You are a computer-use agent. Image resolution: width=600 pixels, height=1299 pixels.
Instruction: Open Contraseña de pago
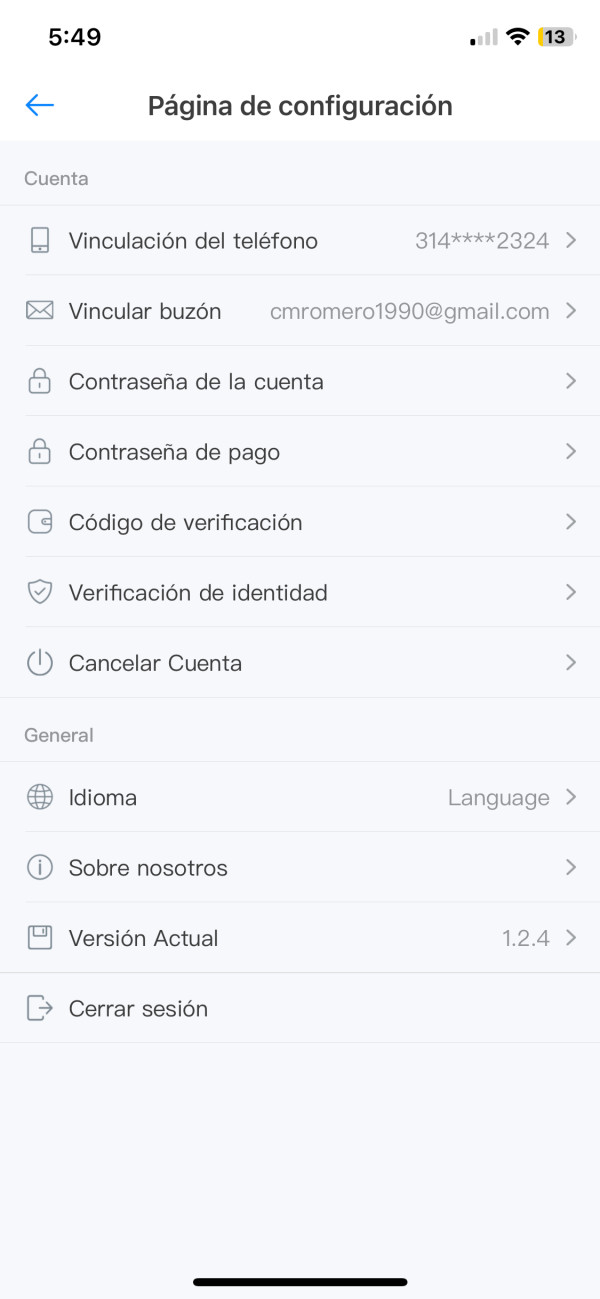300,452
